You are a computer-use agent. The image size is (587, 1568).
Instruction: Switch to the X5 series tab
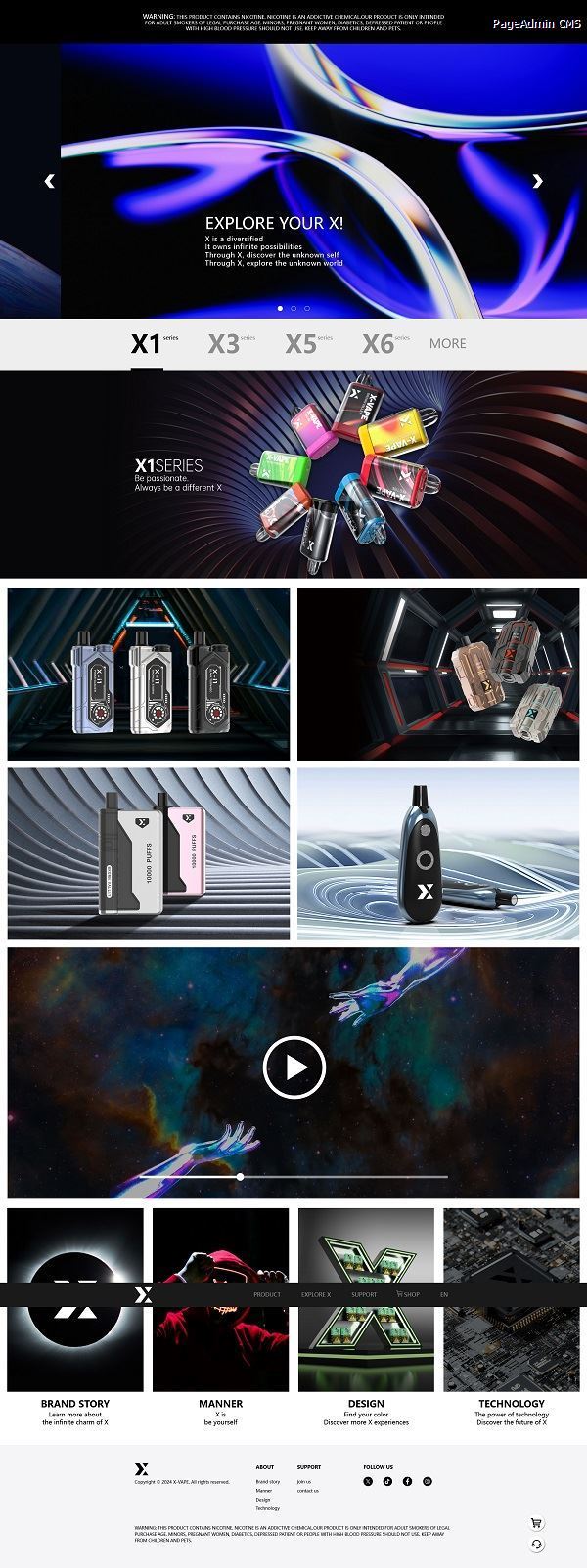301,343
